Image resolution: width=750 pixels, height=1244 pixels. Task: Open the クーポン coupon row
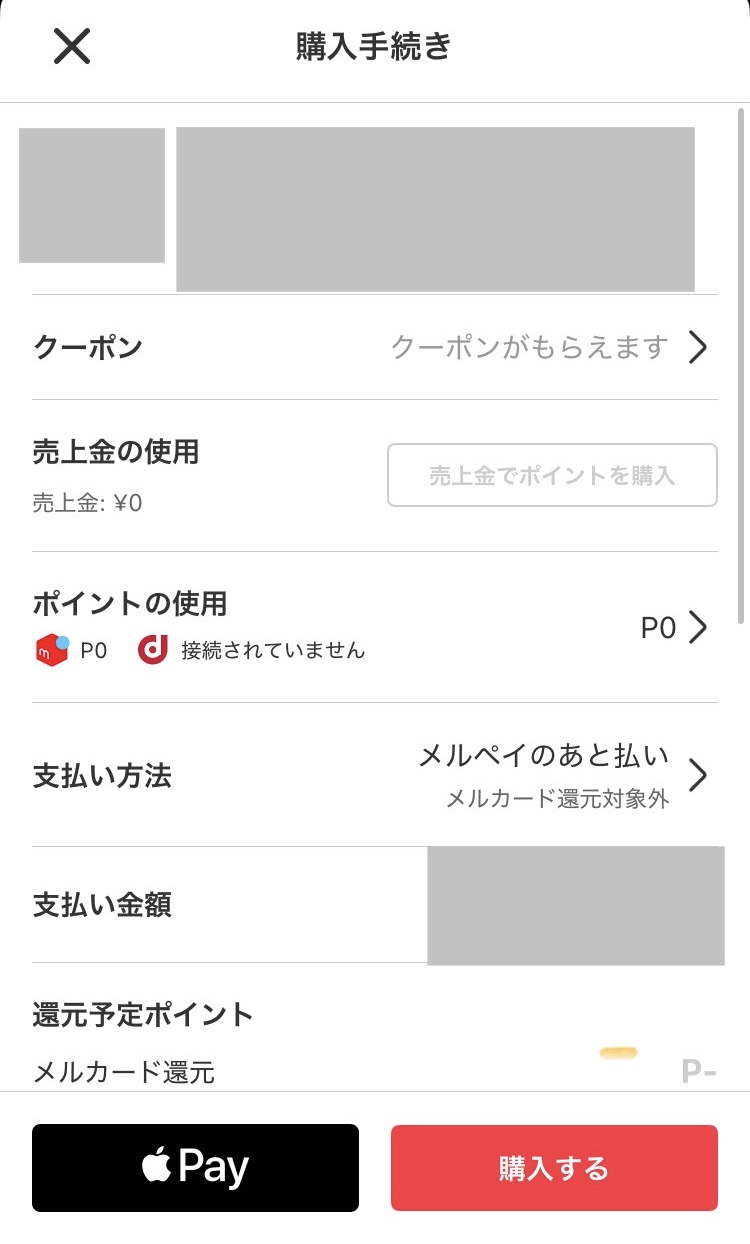[374, 347]
